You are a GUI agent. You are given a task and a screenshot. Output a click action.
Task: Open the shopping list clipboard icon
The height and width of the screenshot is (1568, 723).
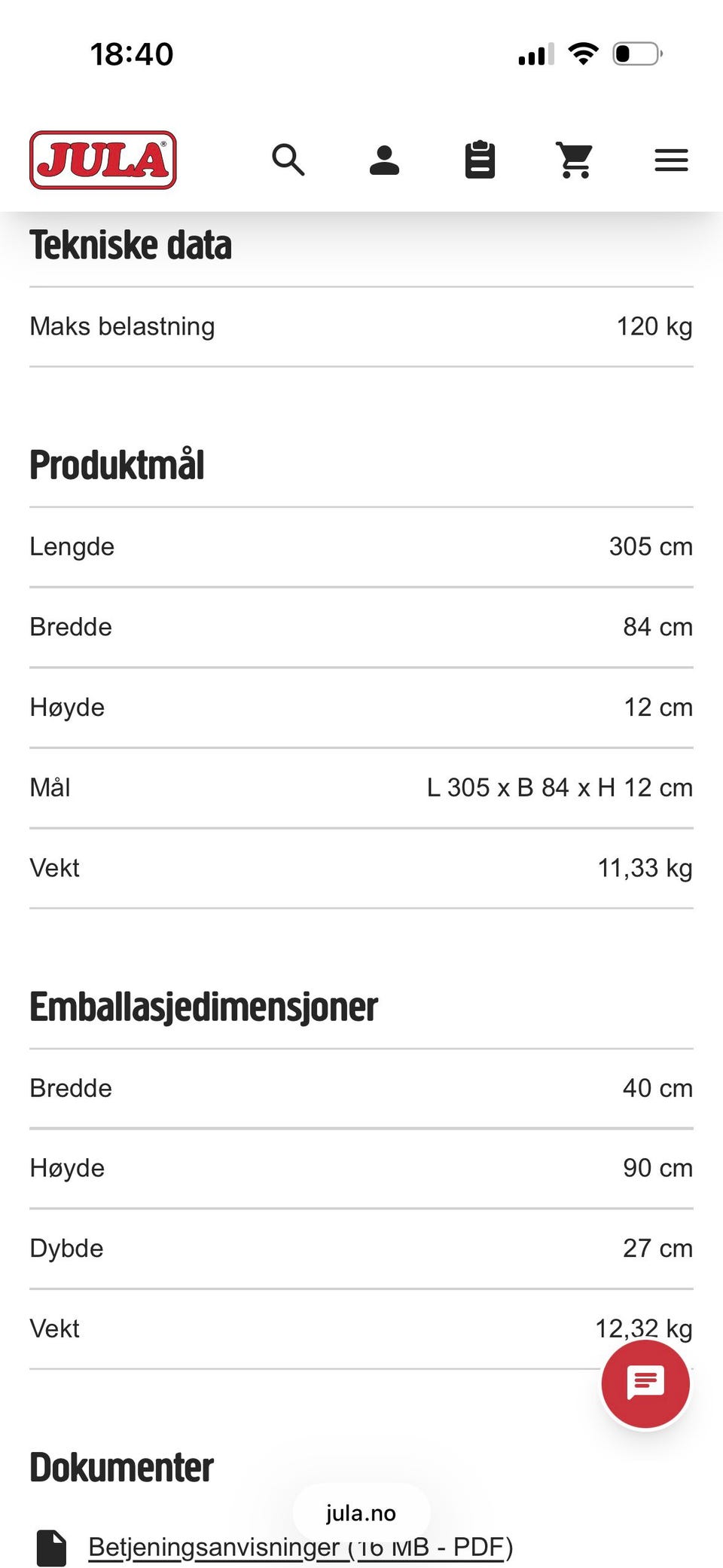coord(480,160)
